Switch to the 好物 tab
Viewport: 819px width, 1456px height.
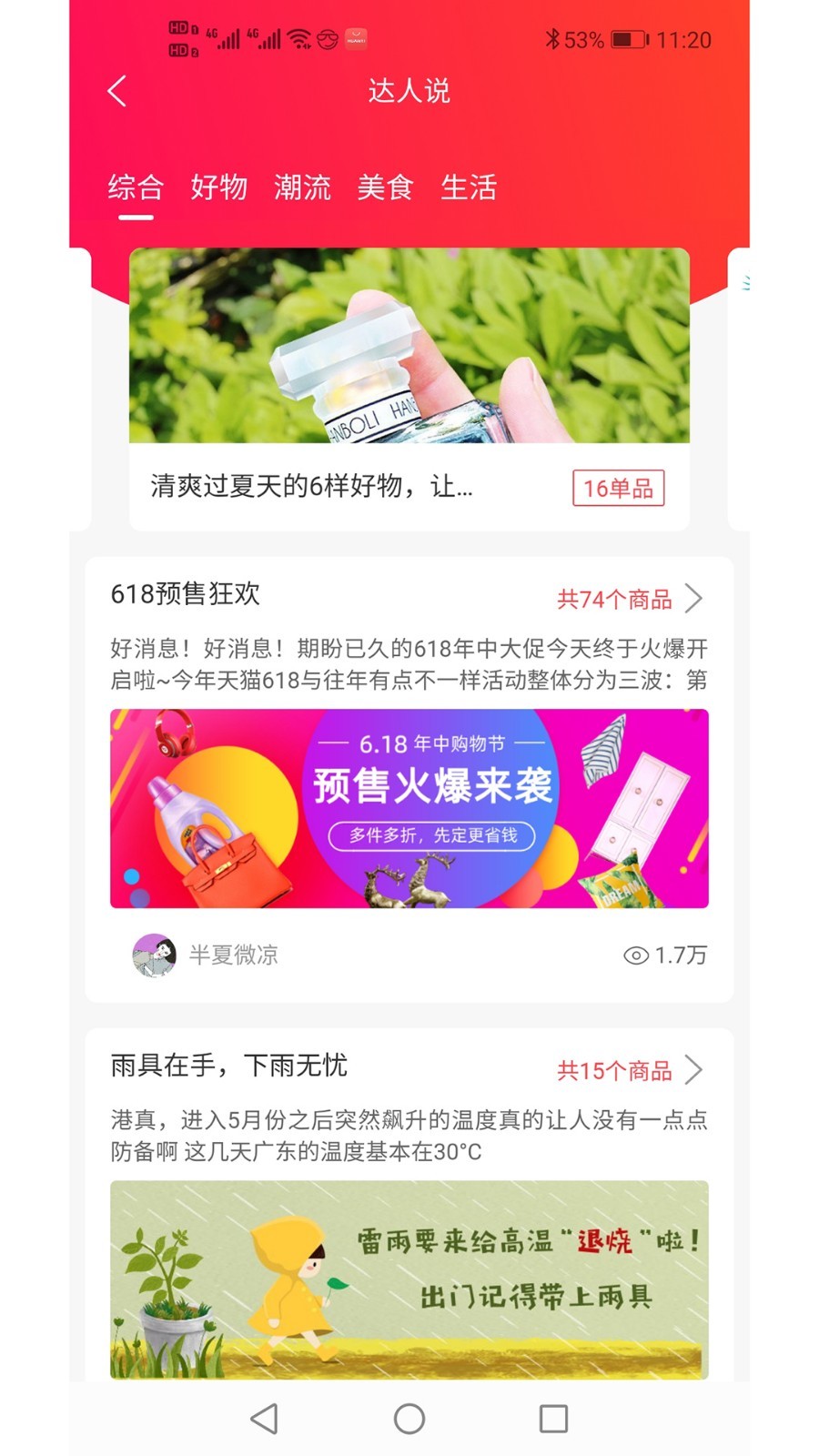pos(218,187)
